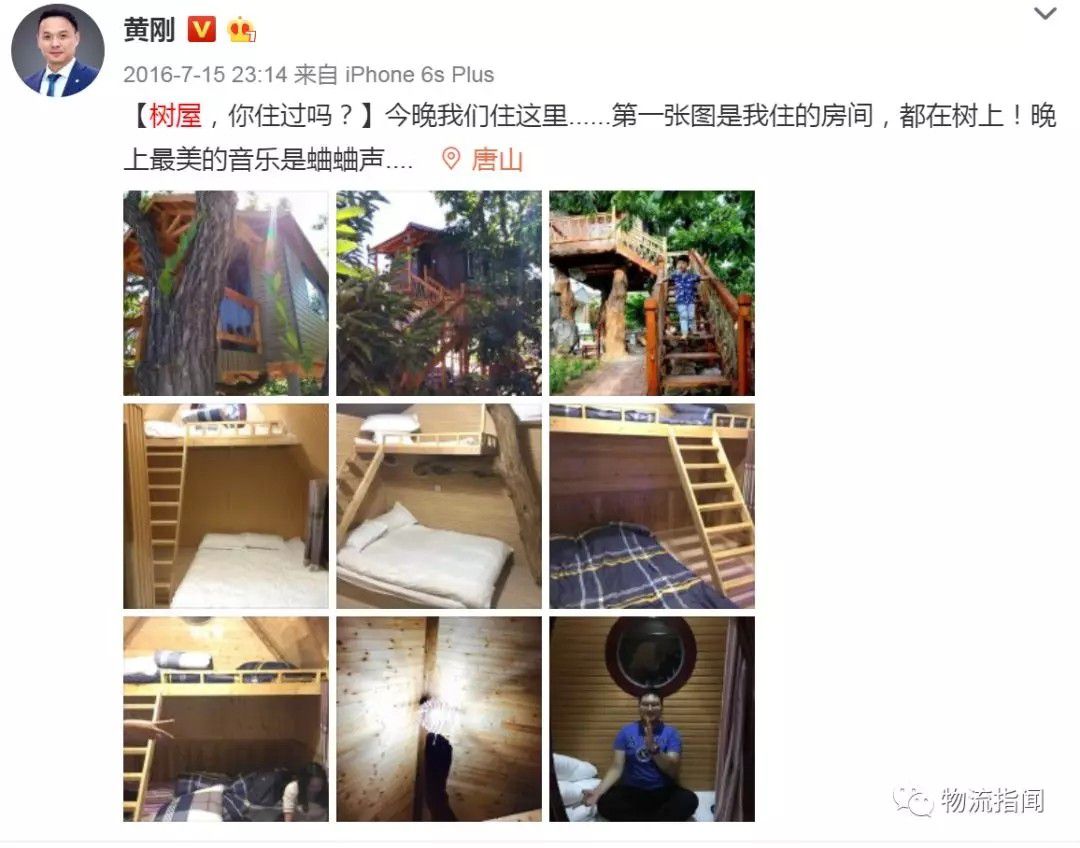1080x848 pixels.
Task: Open the username 黄刚 profile link
Action: pos(149,31)
